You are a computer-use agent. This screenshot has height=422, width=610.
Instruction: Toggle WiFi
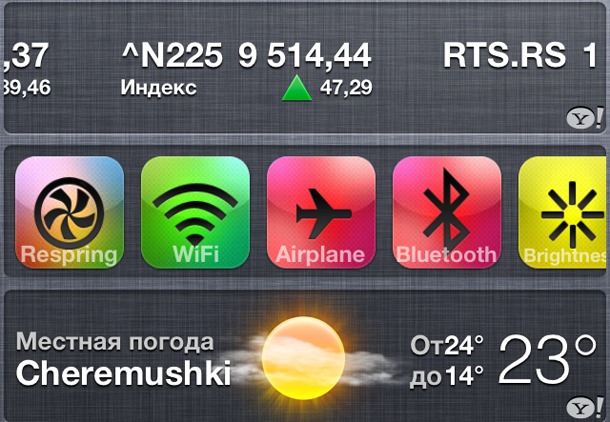pyautogui.click(x=194, y=213)
